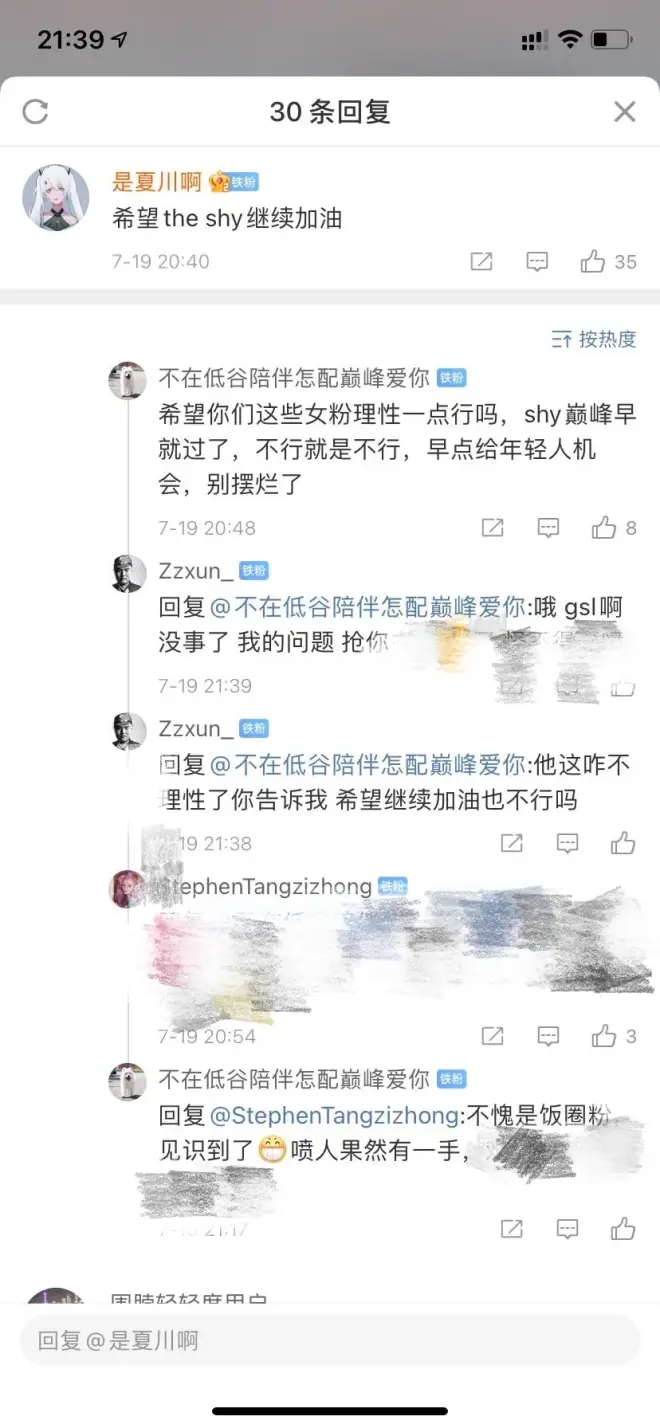Tap comment icon on the 7-19 20:48 reply
The image size is (660, 1428).
(x=548, y=528)
